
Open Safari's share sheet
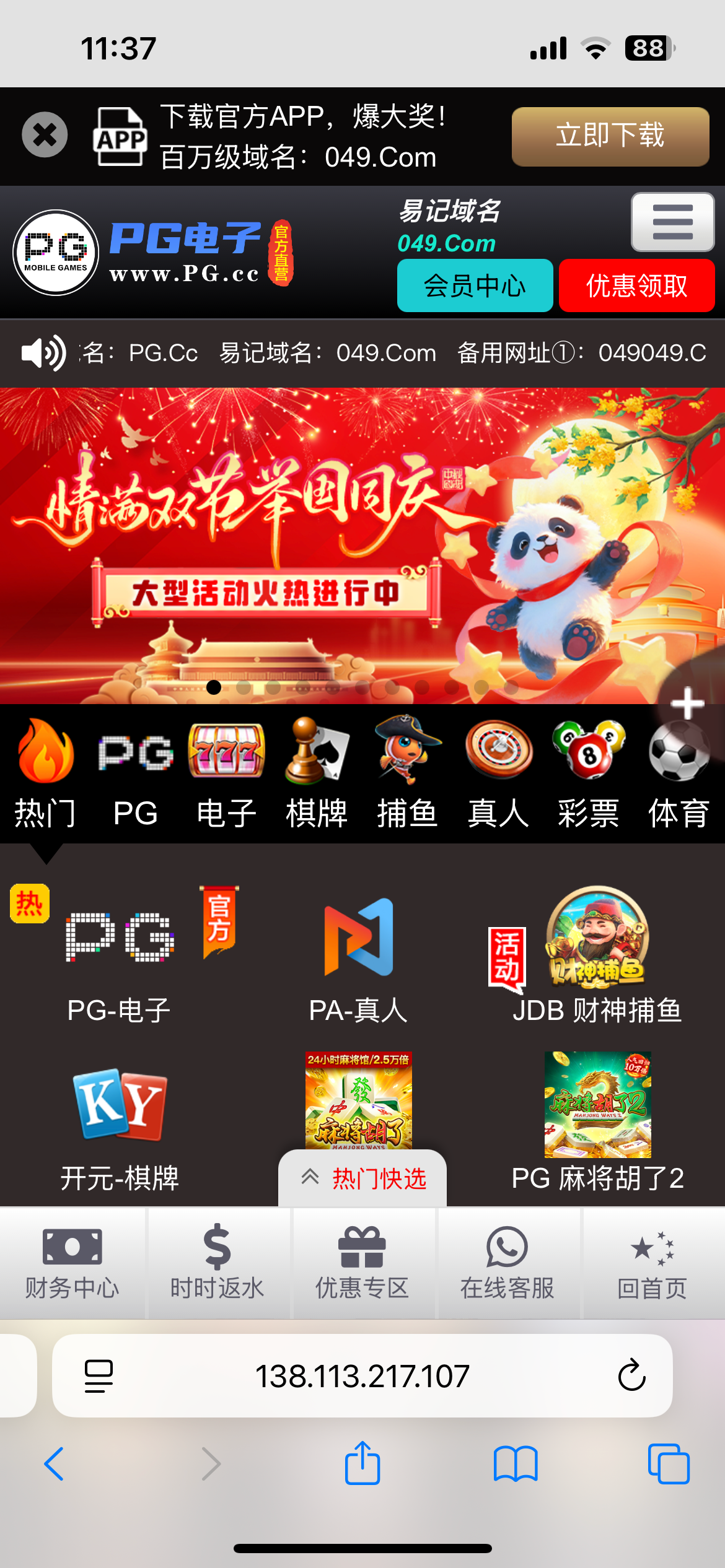coord(362,1463)
